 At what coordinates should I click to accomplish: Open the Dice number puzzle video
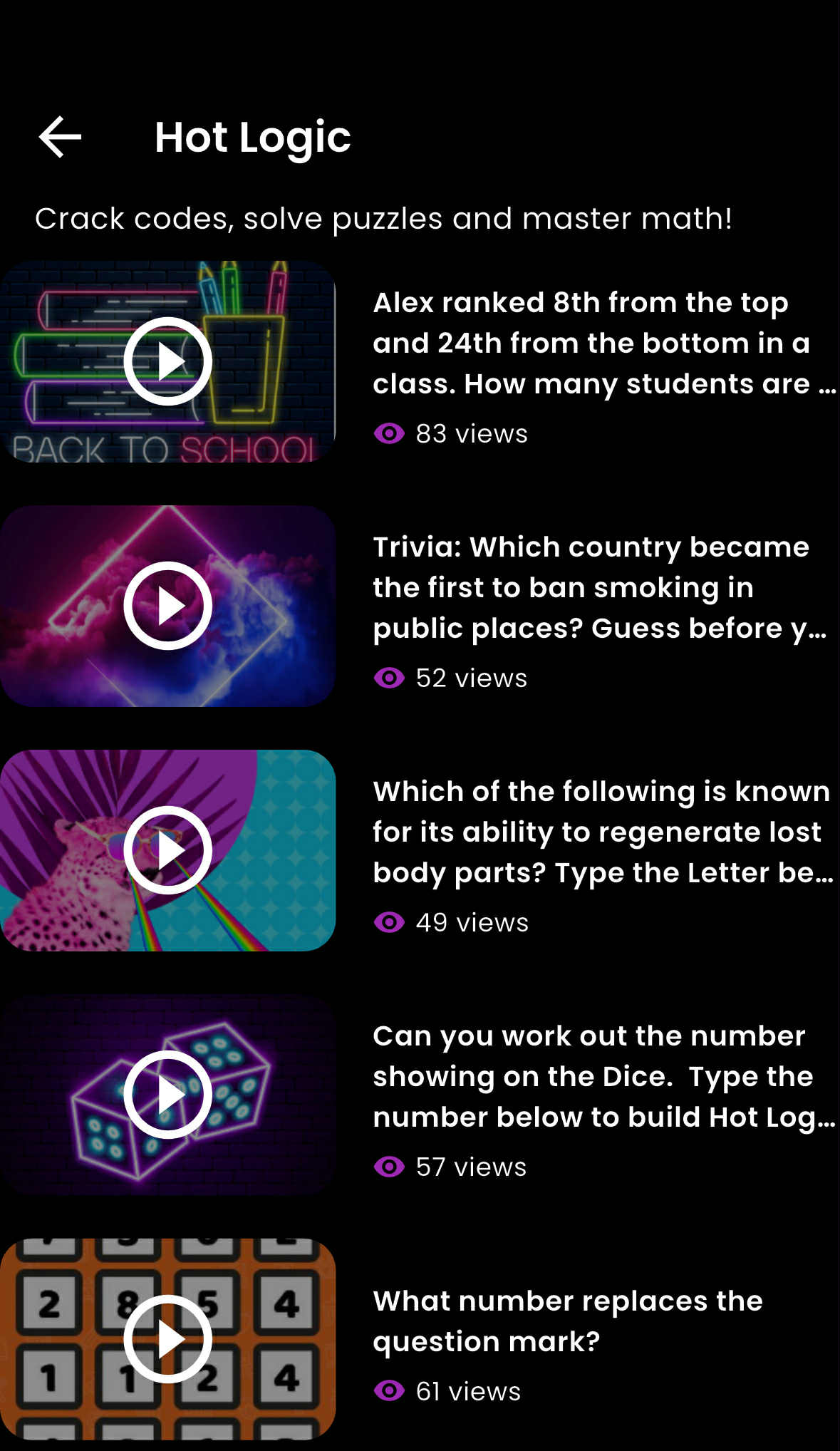168,1095
